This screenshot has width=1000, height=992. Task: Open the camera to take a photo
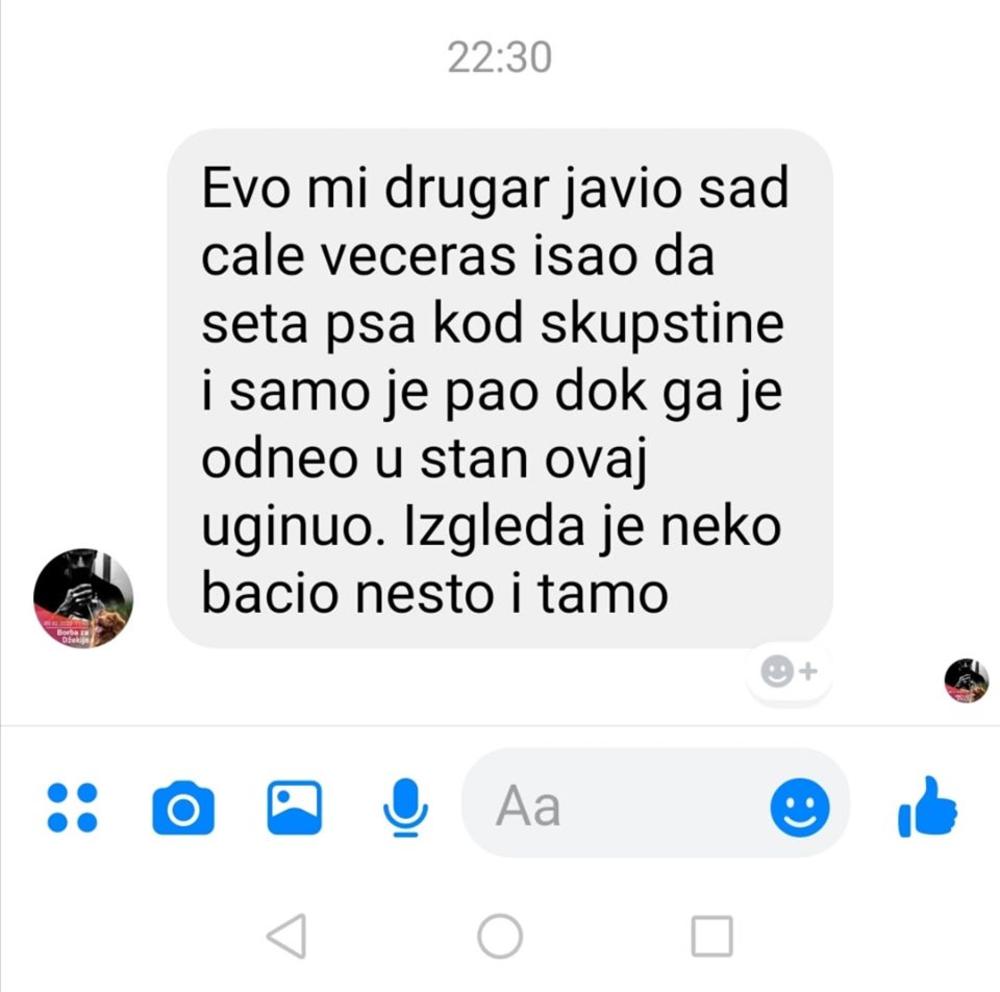point(183,808)
